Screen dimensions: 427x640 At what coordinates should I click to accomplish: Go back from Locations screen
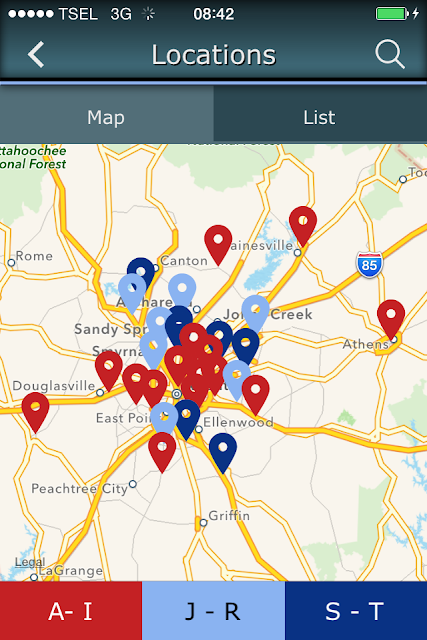click(x=36, y=54)
